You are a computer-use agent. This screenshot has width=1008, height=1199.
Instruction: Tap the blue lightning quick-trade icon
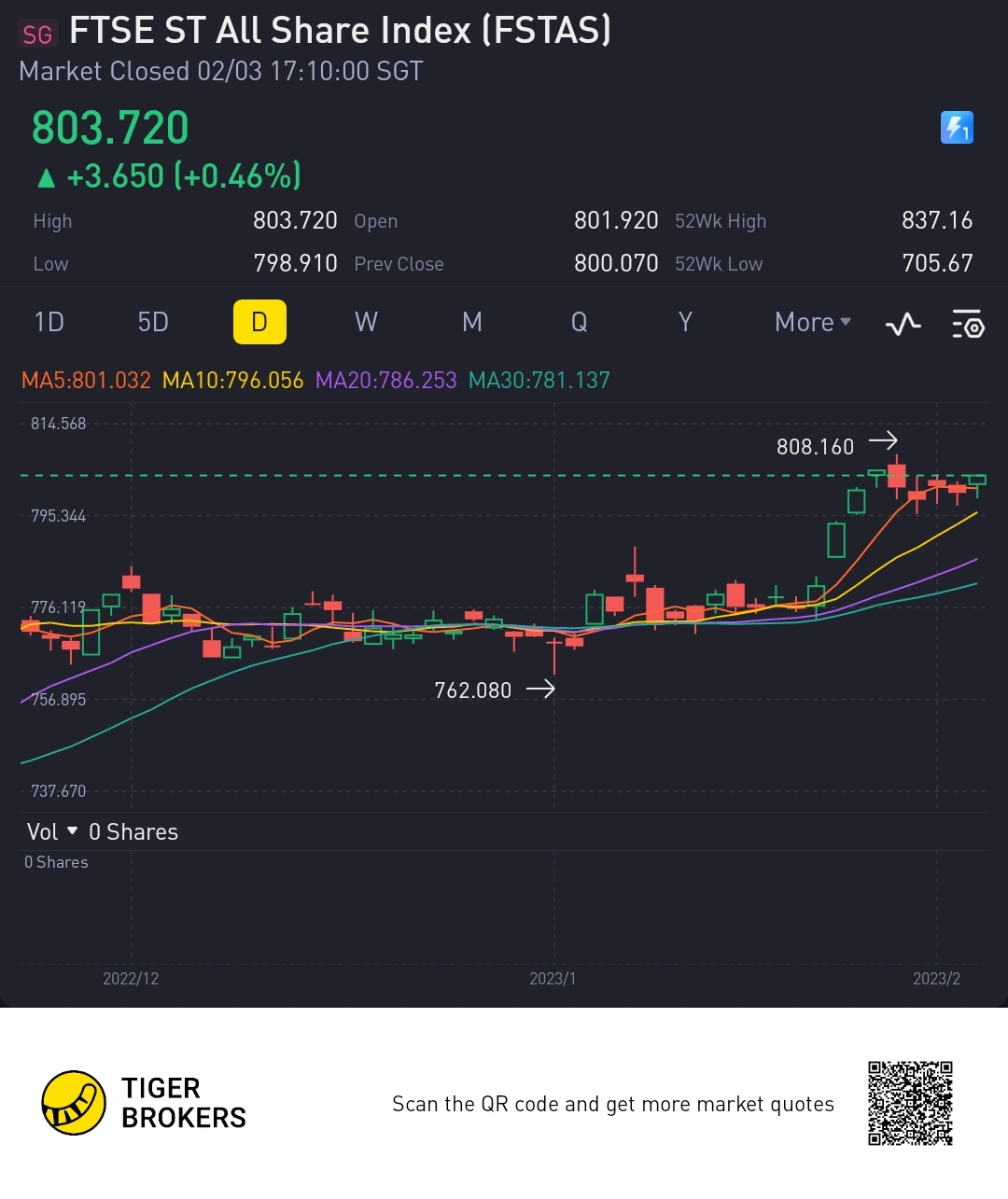[957, 128]
